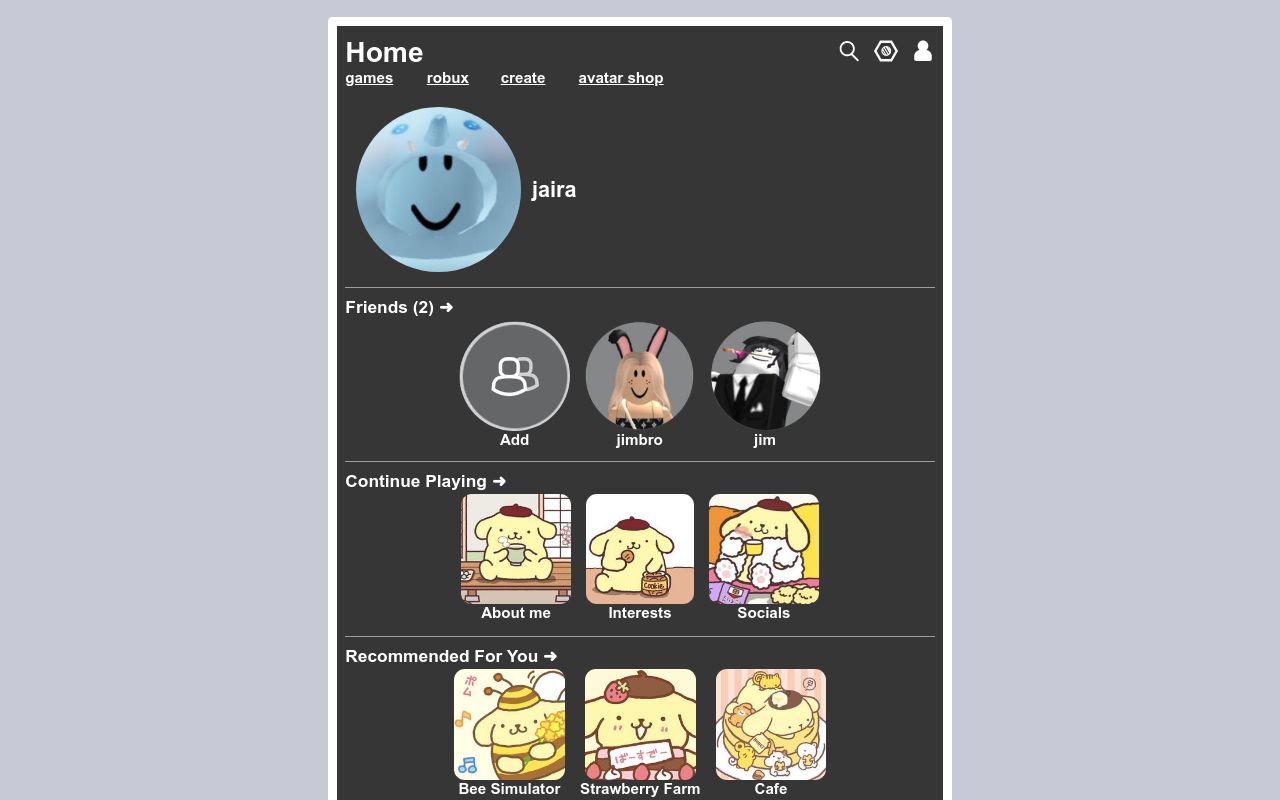The height and width of the screenshot is (800, 1280).
Task: Visit the avatar shop link
Action: click(x=620, y=78)
